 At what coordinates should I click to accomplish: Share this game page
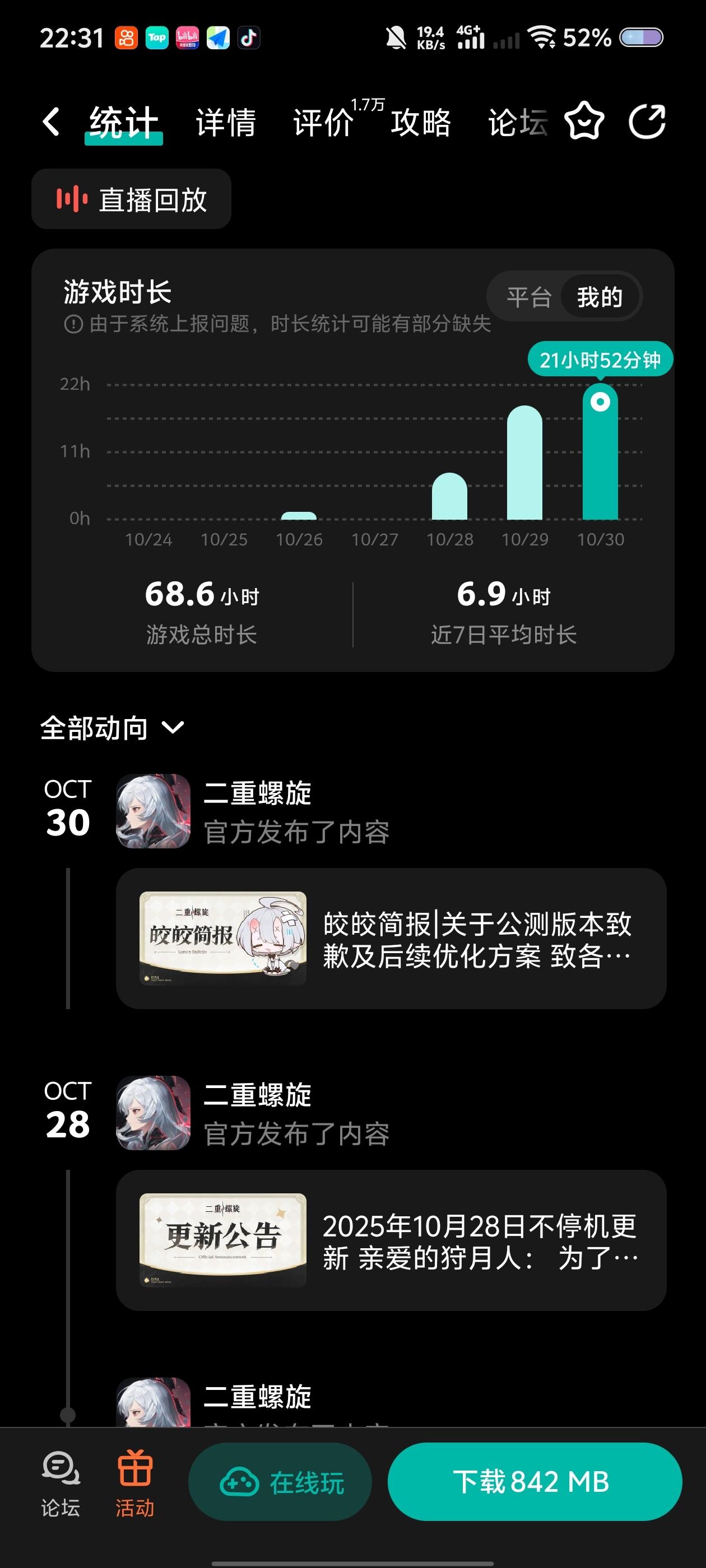[x=647, y=122]
